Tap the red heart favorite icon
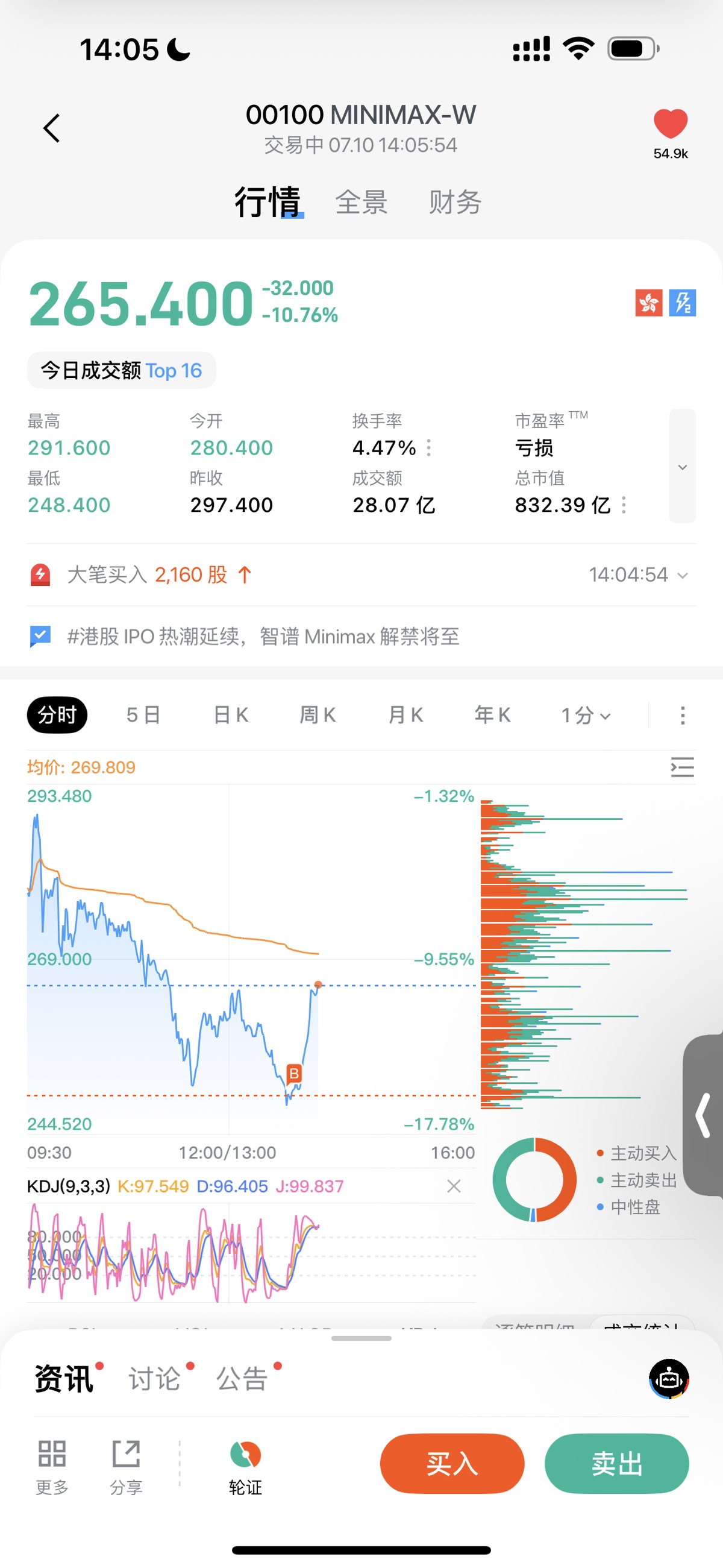 (x=670, y=124)
